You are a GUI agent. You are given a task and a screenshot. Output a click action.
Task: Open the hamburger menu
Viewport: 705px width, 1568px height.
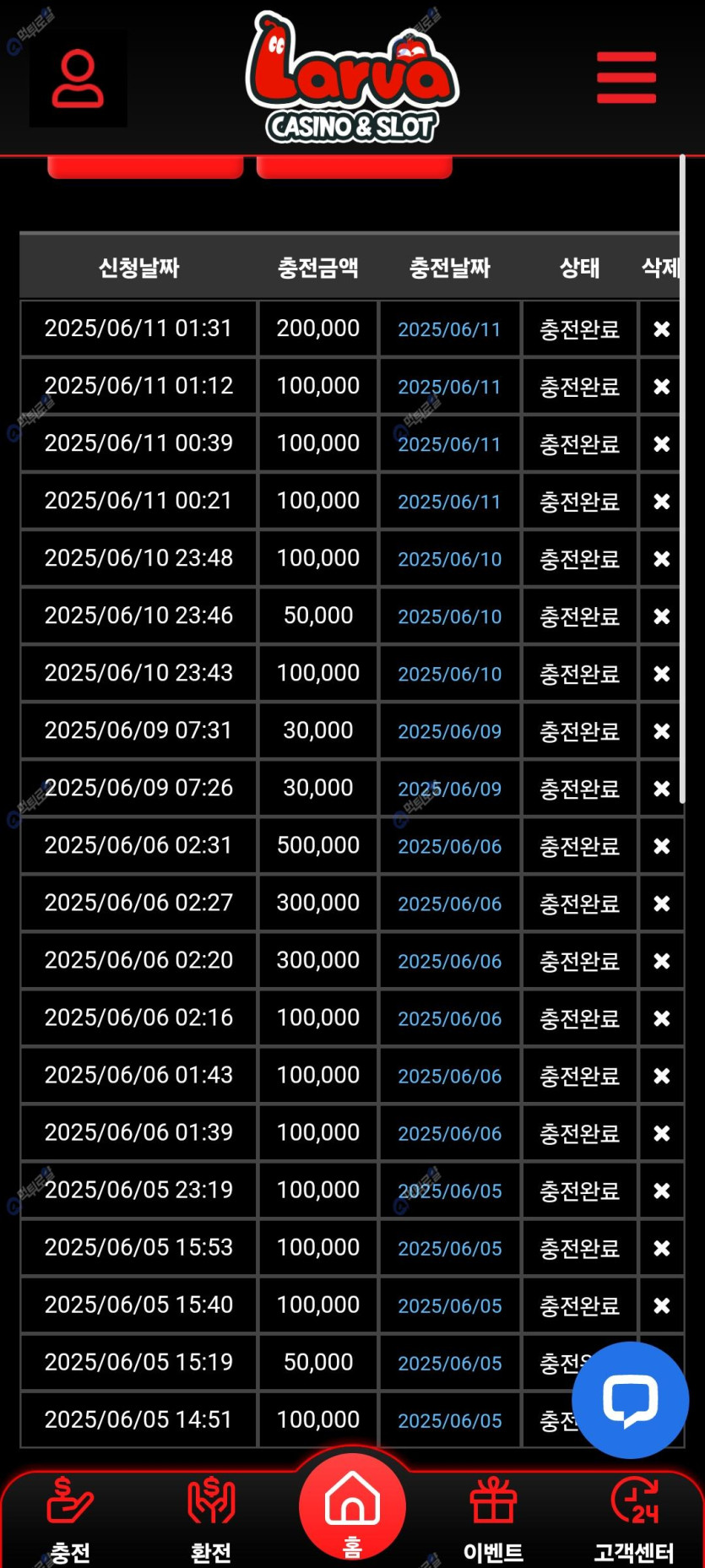[x=626, y=78]
